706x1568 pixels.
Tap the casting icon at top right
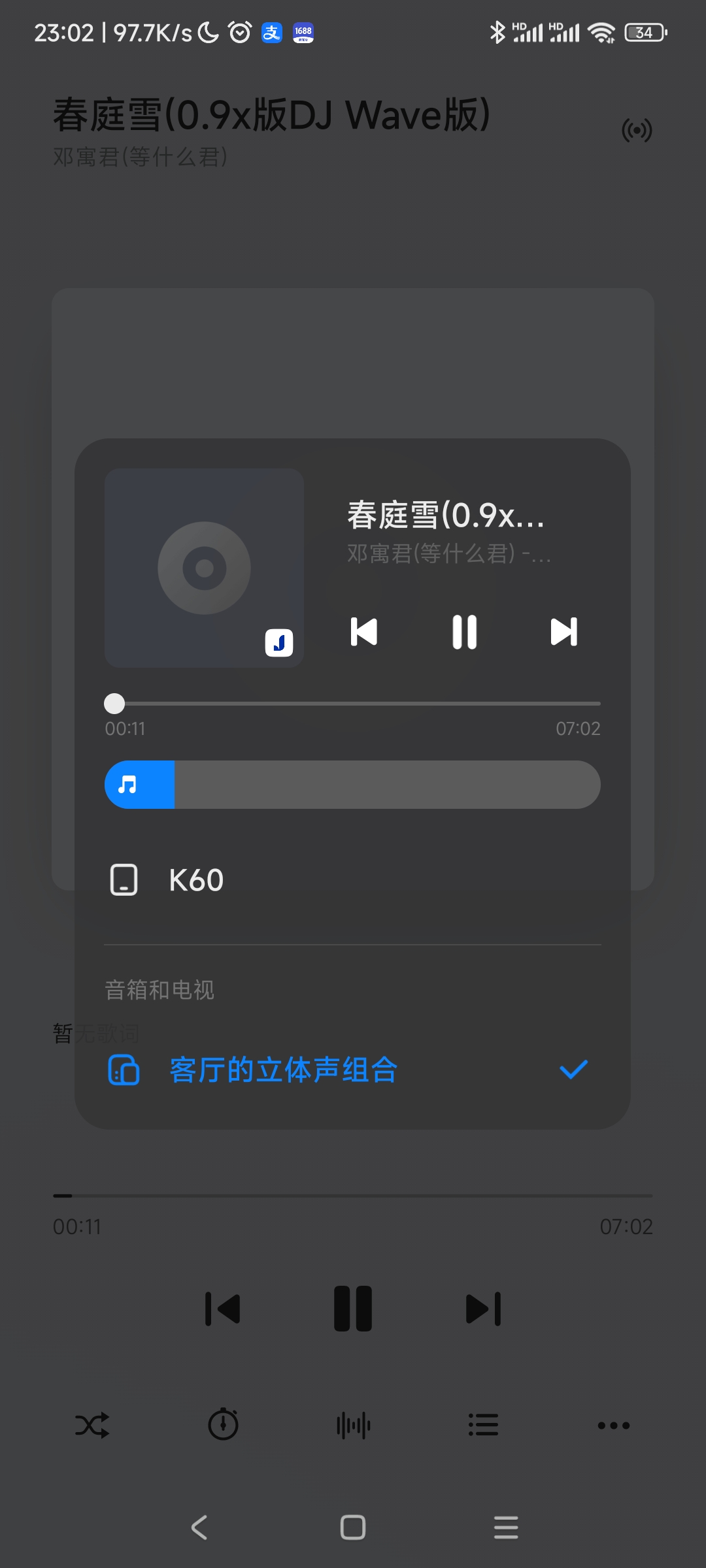pyautogui.click(x=637, y=131)
